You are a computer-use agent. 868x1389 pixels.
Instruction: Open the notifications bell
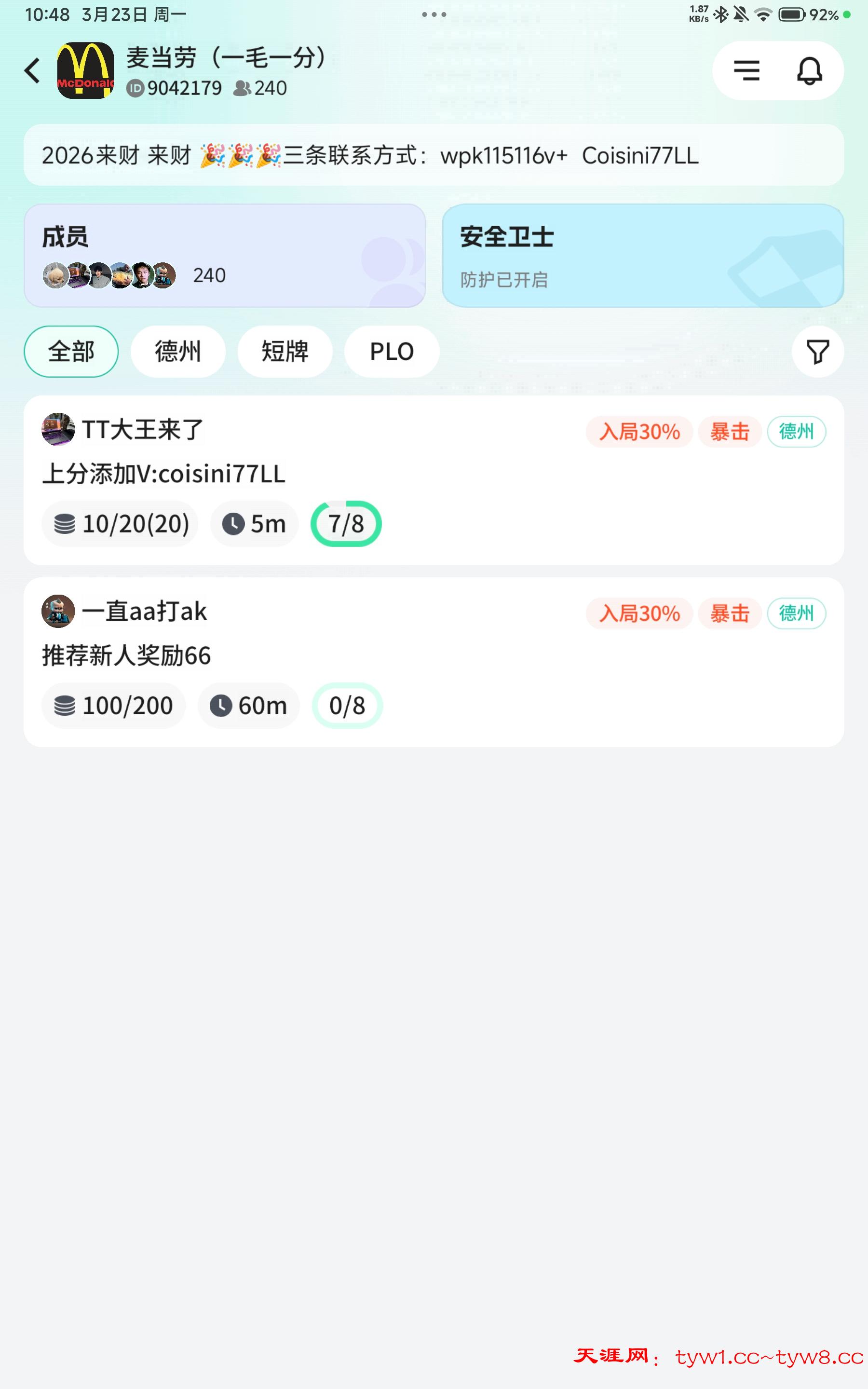(x=810, y=70)
